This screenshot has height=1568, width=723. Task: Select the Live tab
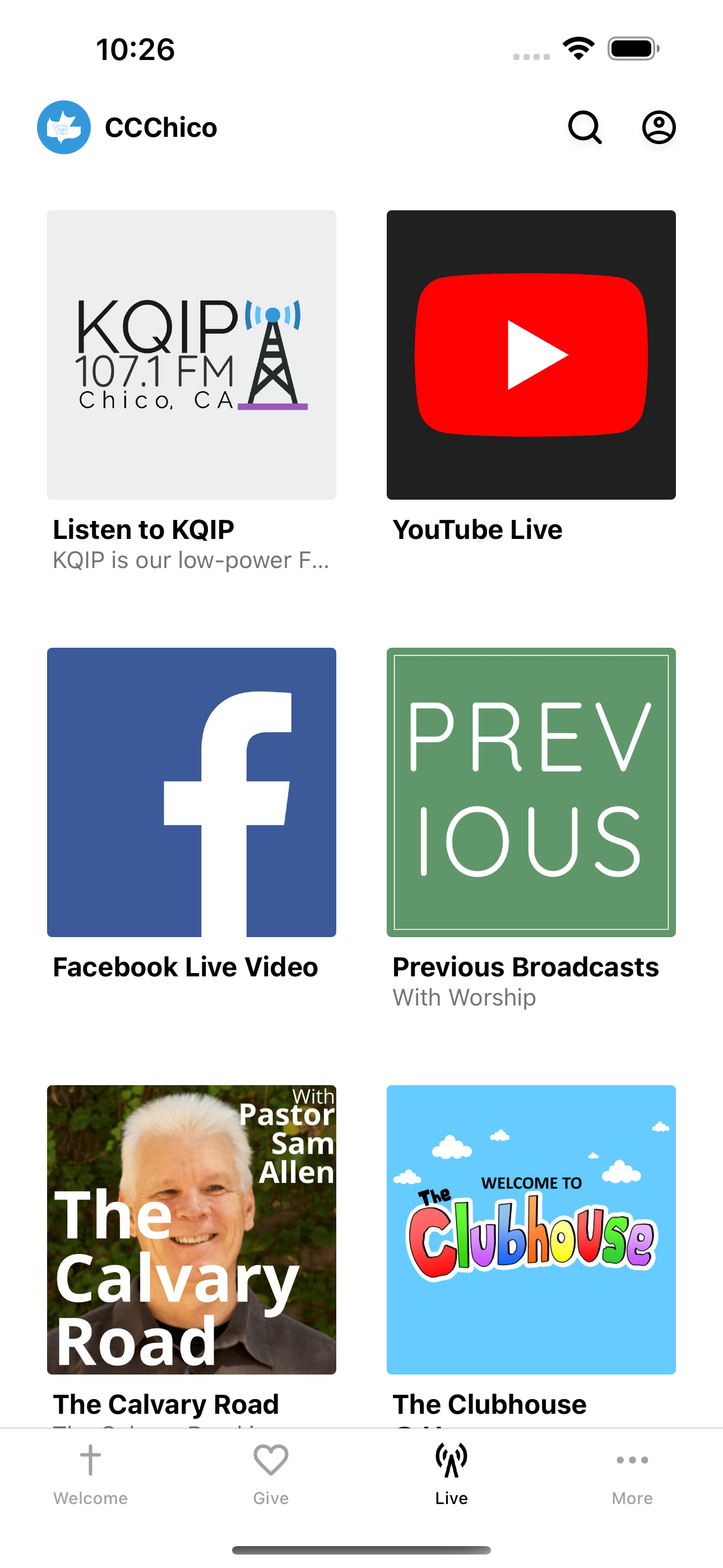click(x=452, y=1474)
